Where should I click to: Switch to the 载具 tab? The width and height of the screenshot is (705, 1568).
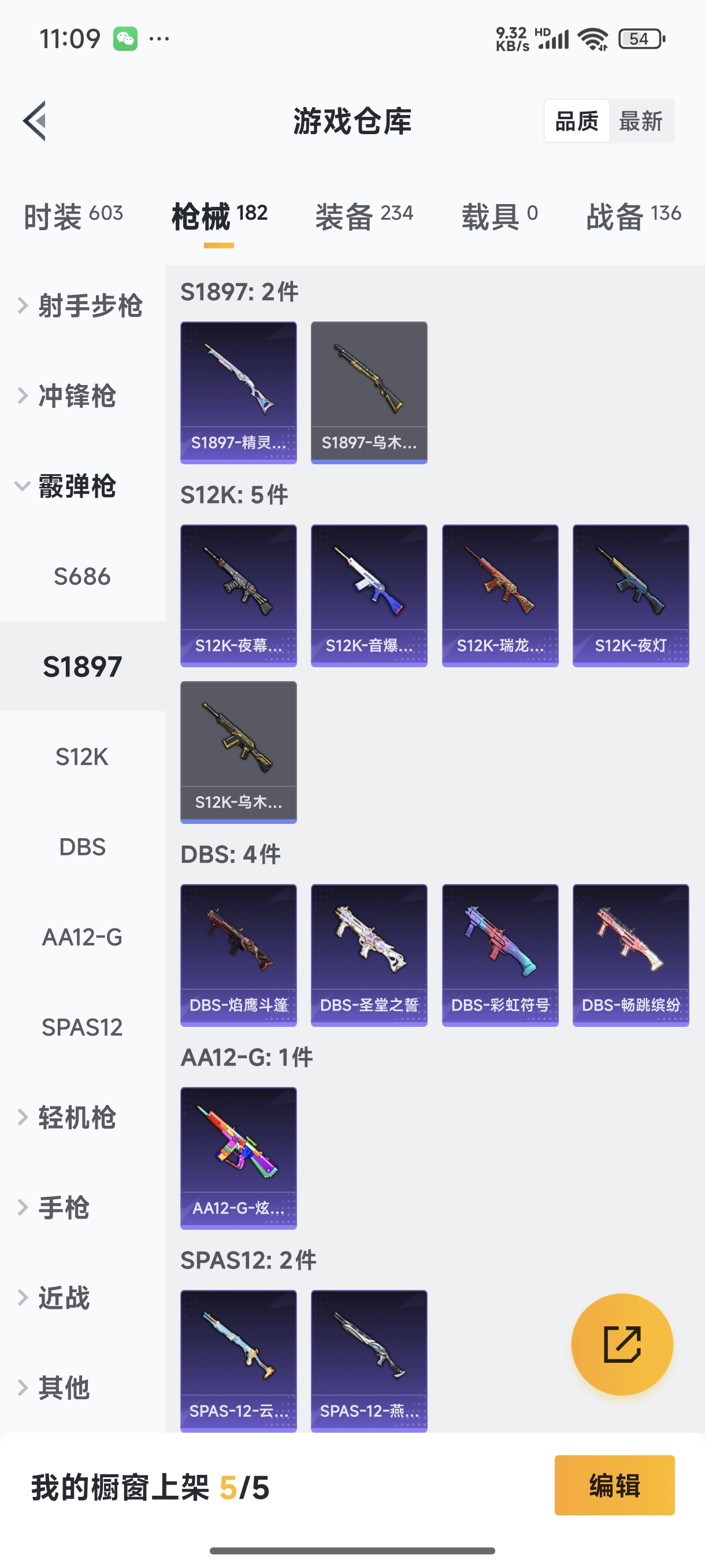tap(499, 216)
